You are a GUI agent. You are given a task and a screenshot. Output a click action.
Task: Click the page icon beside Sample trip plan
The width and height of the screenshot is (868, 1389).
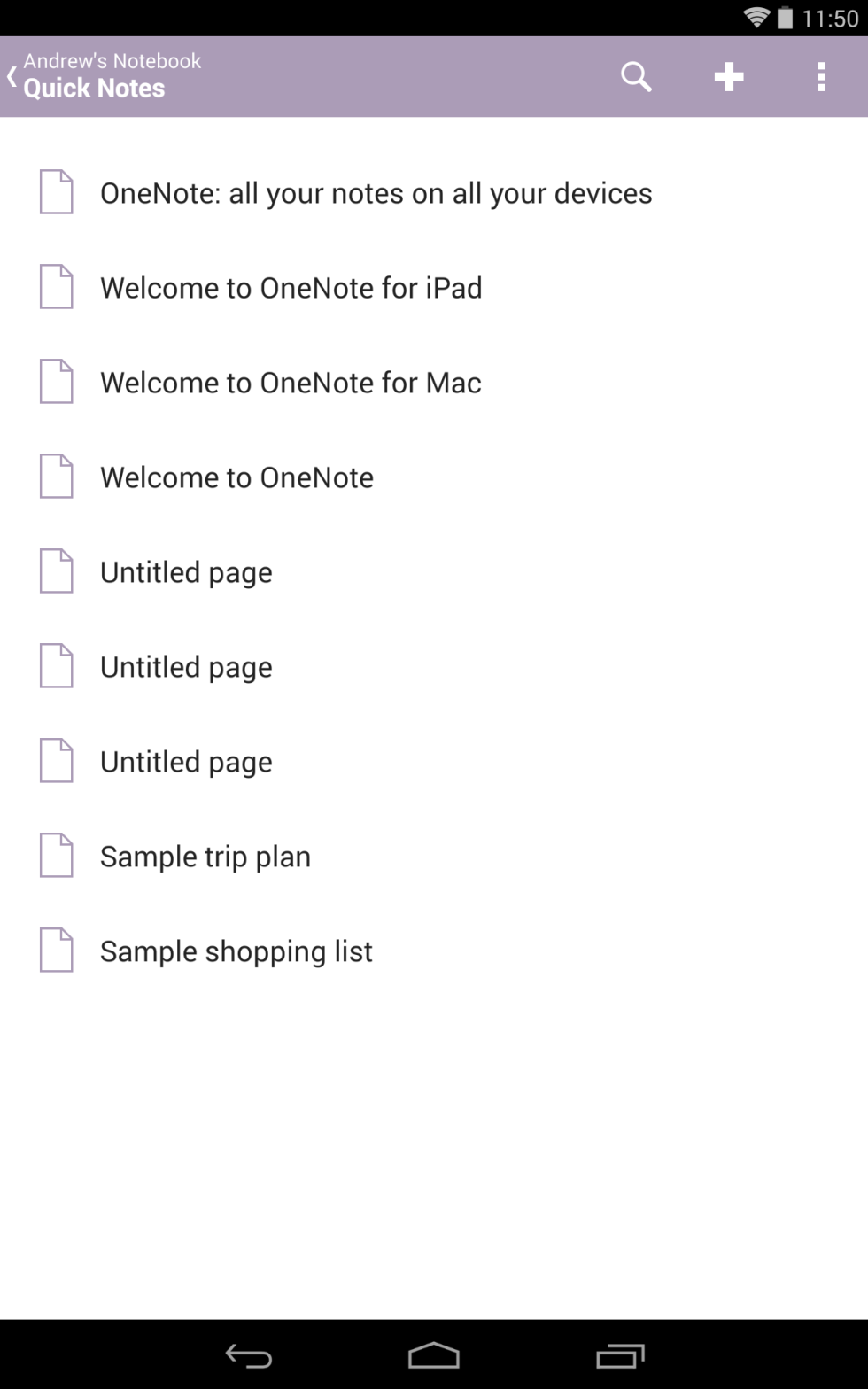pos(56,855)
